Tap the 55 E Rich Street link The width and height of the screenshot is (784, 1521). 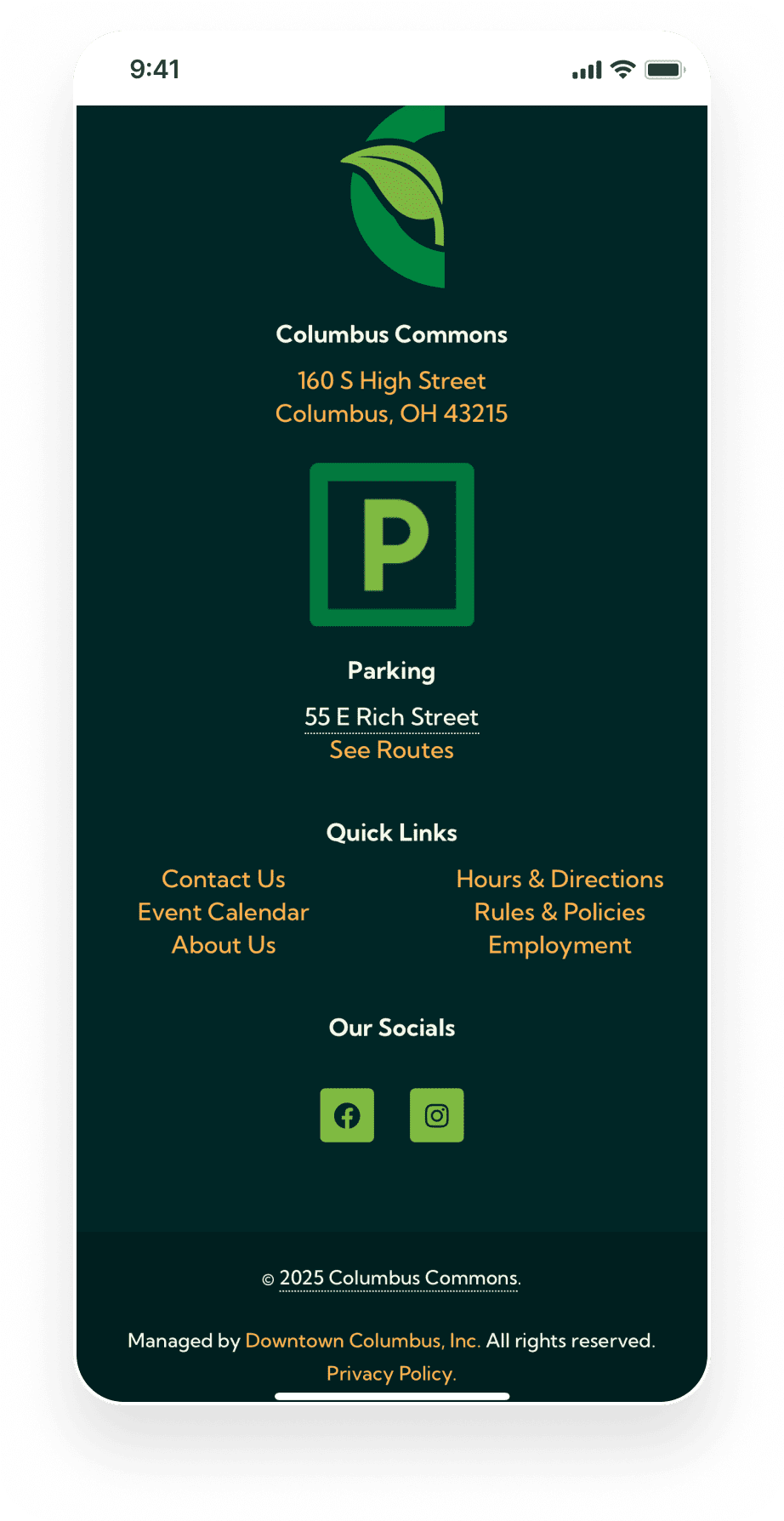[391, 717]
